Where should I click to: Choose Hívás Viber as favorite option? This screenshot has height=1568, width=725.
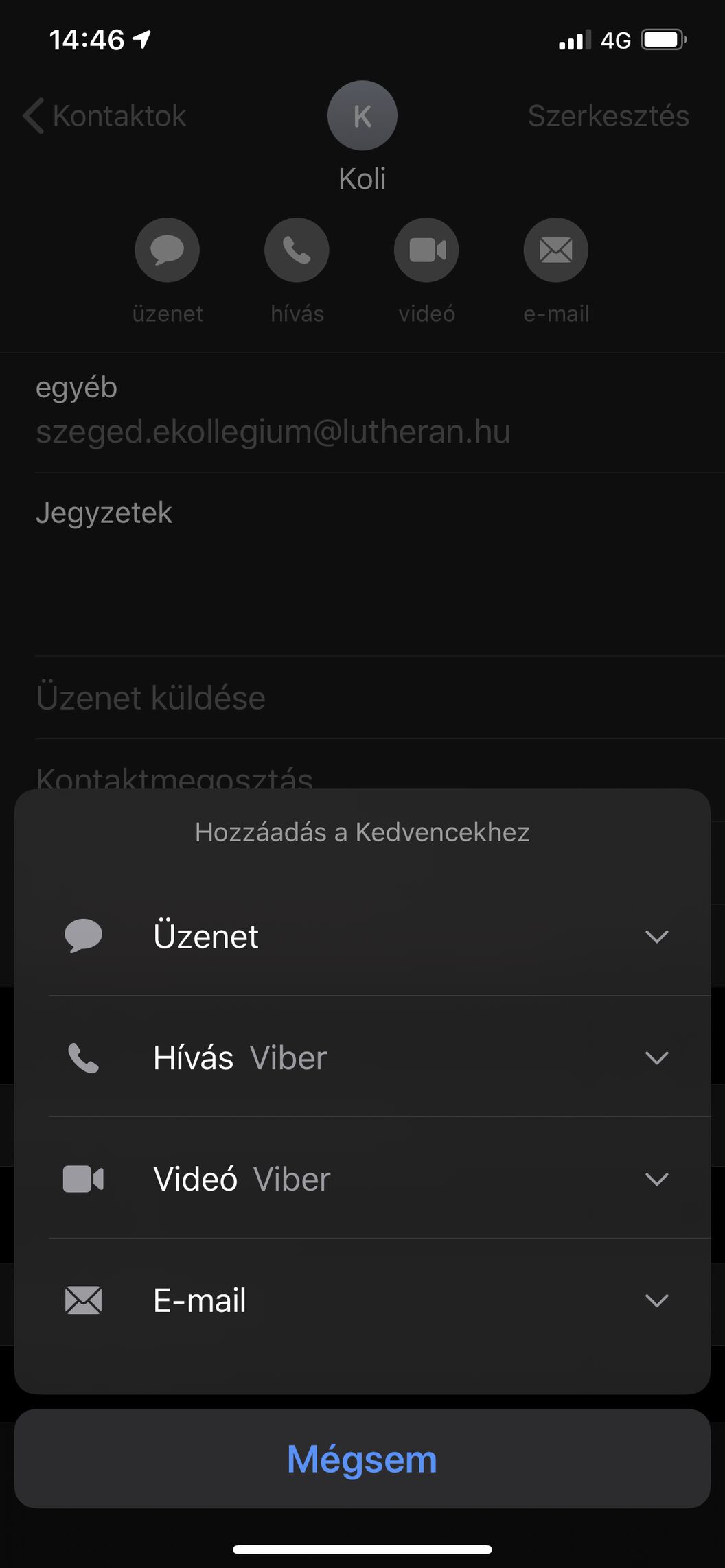click(x=362, y=1057)
